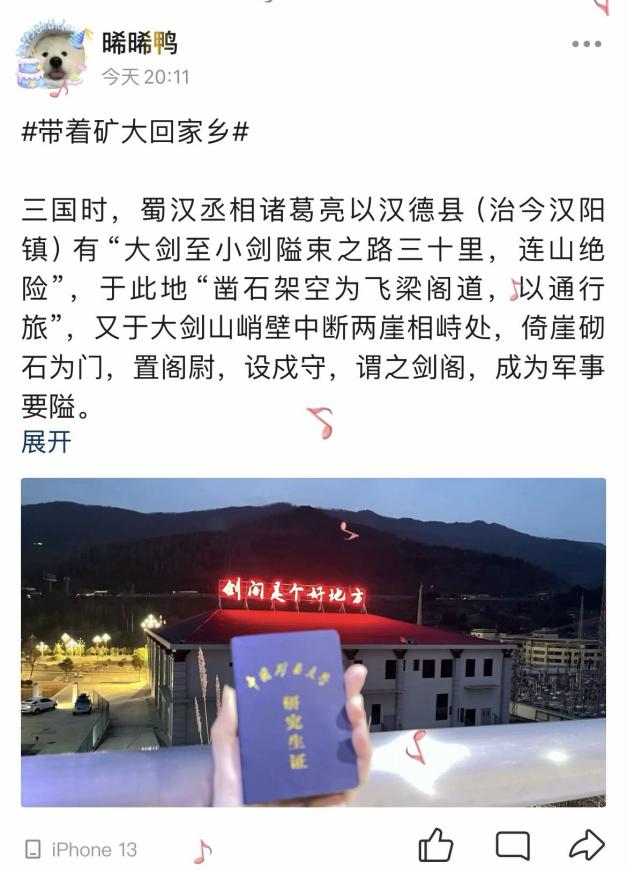Tap the username 晞晞鸭
Viewport: 627px width, 870px height.
(139, 41)
